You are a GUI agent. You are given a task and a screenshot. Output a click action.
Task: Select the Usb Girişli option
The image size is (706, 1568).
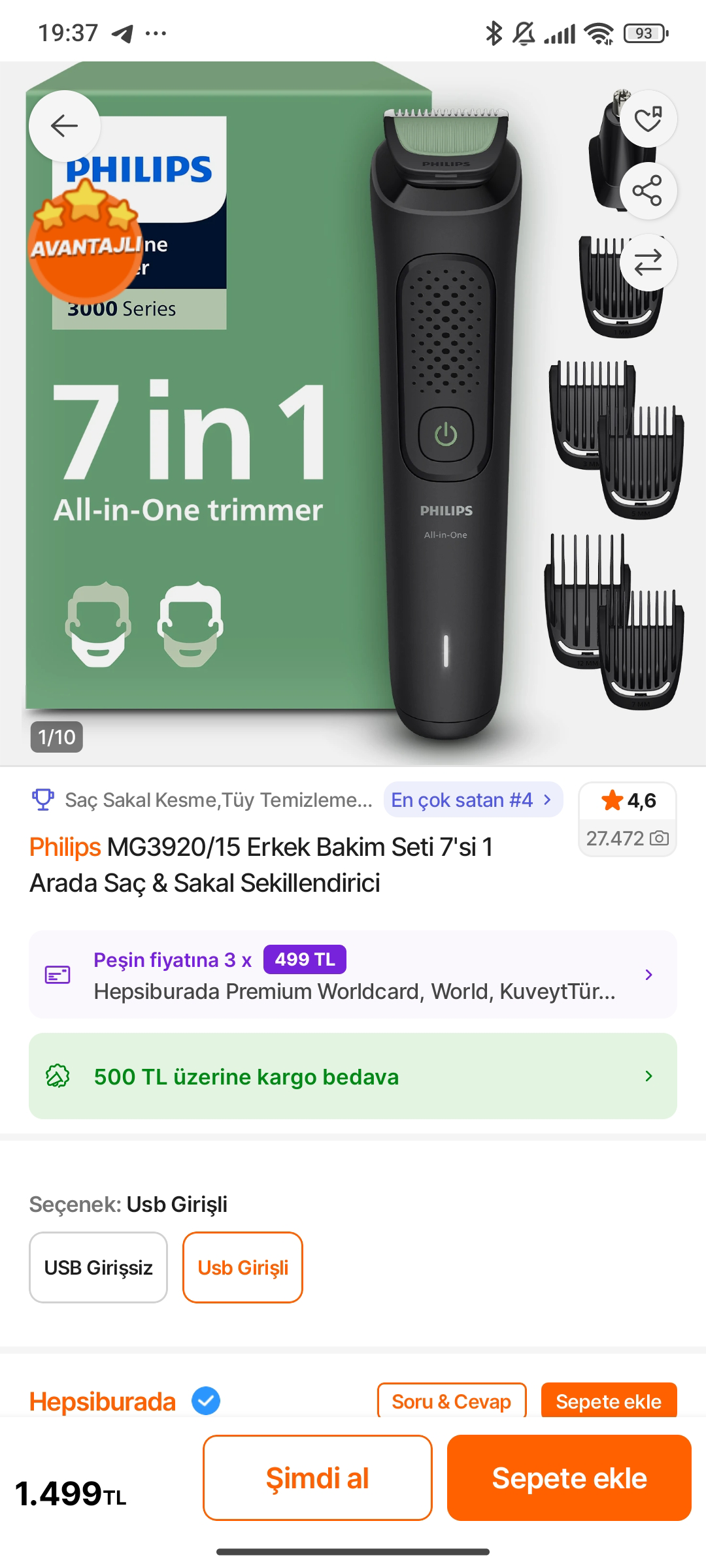(243, 1267)
